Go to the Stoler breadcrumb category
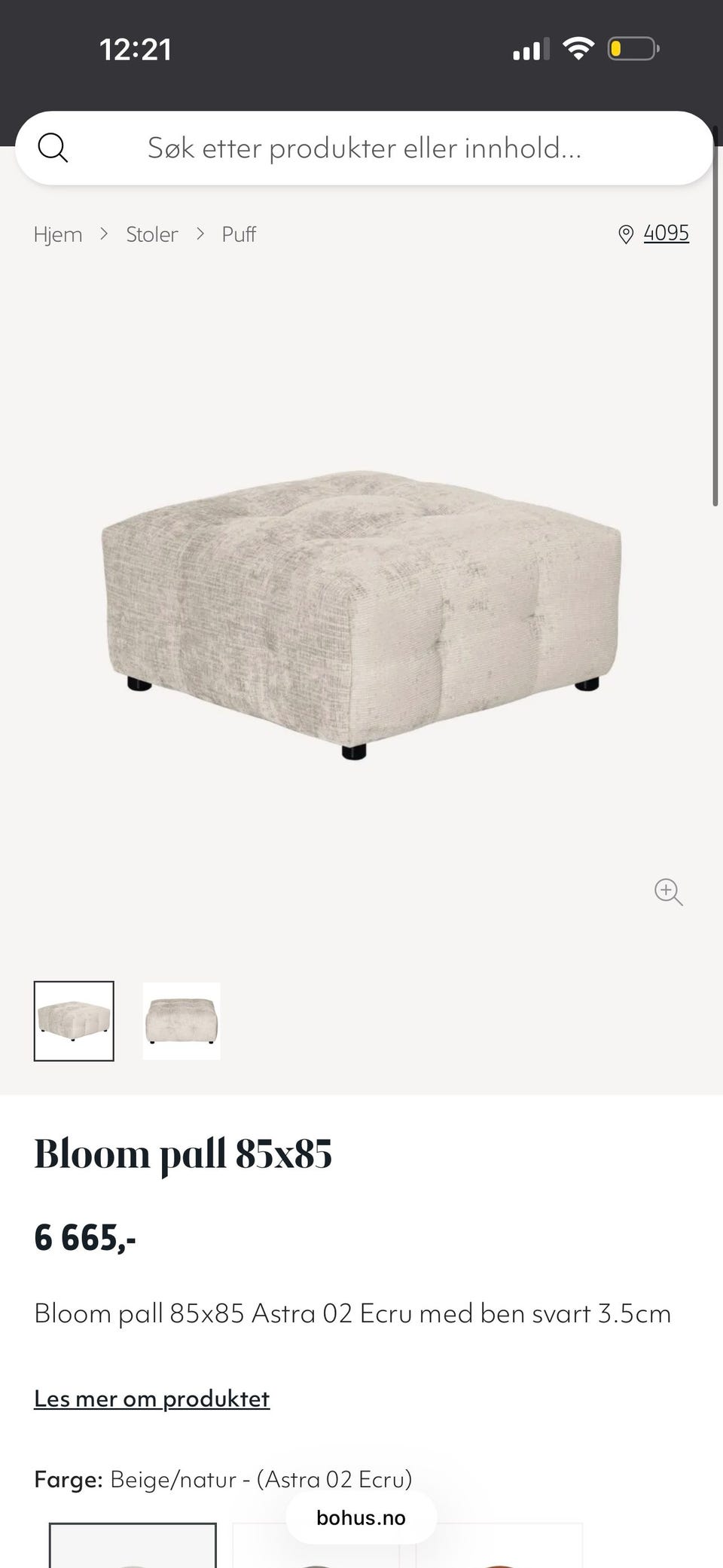 pyautogui.click(x=151, y=234)
